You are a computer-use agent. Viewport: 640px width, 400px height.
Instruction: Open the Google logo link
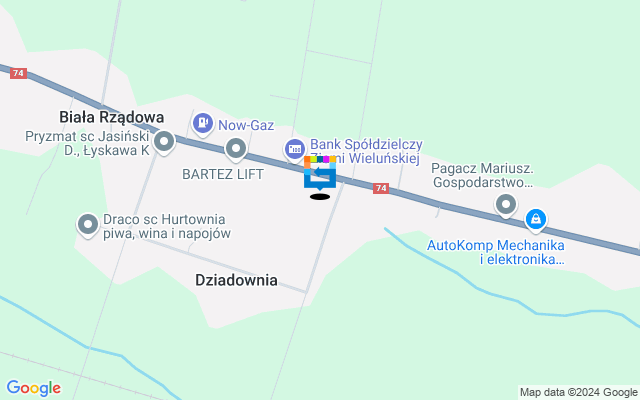(x=33, y=388)
